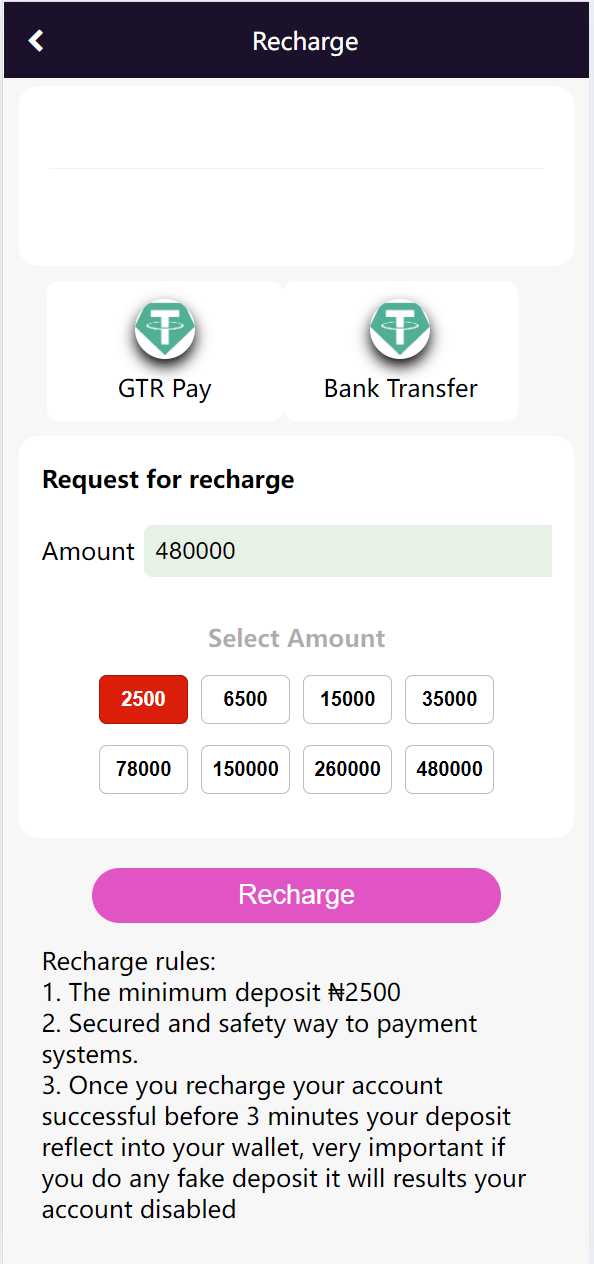This screenshot has height=1264, width=594.
Task: Pick the 35000 amount option
Action: tap(449, 699)
